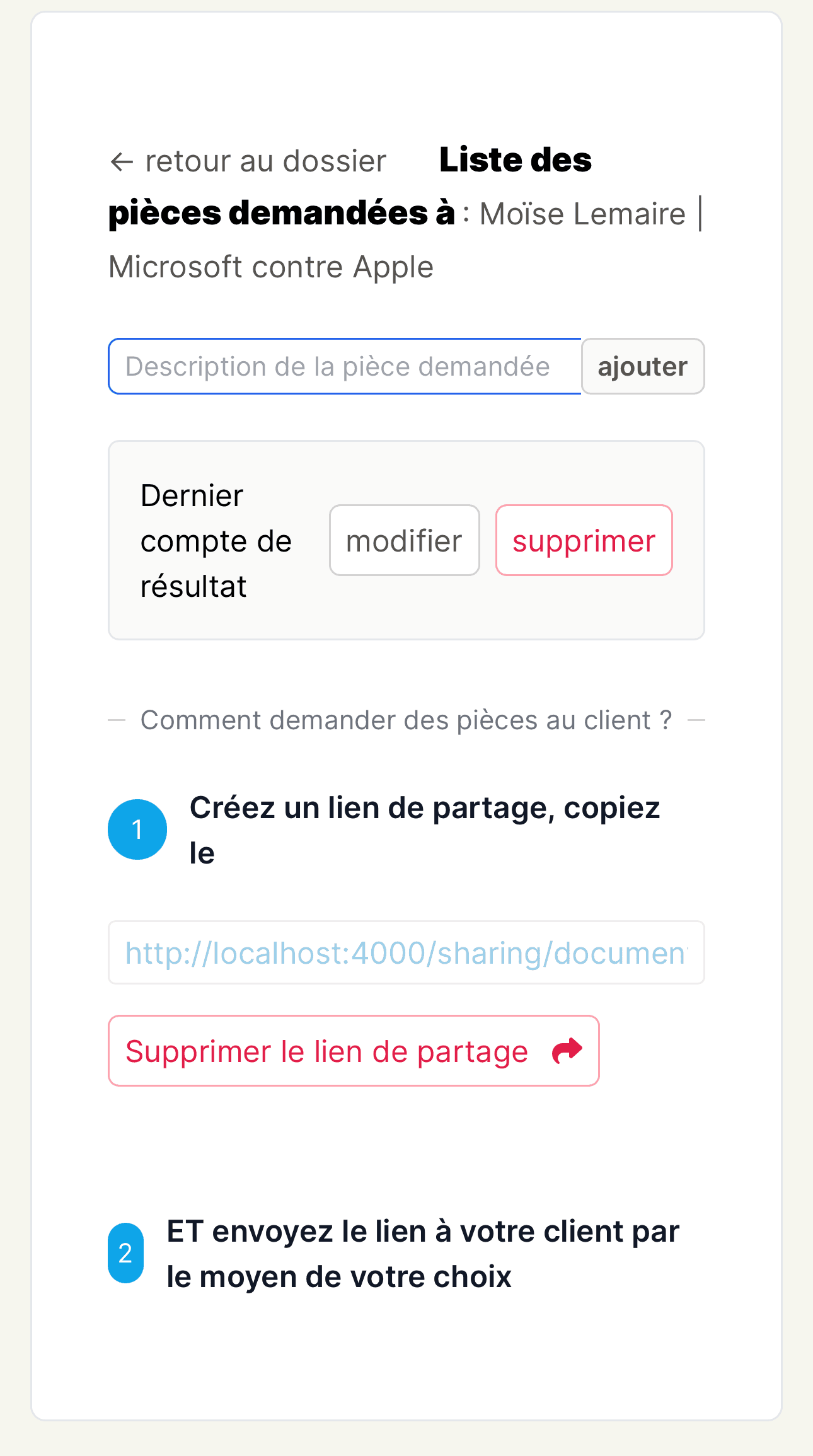Select the localhost sharing link field
Image resolution: width=813 pixels, height=1456 pixels.
coord(407,952)
